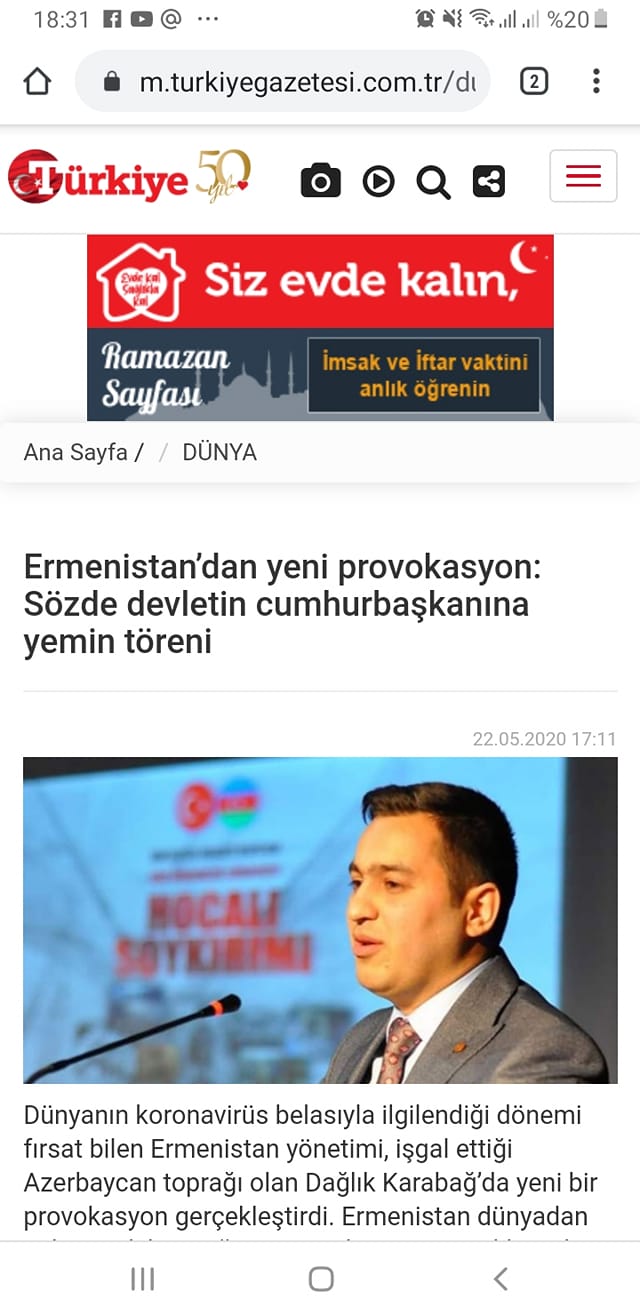The image size is (640, 1315).
Task: Go to Ana Sayfa breadcrumb
Action: [x=75, y=452]
